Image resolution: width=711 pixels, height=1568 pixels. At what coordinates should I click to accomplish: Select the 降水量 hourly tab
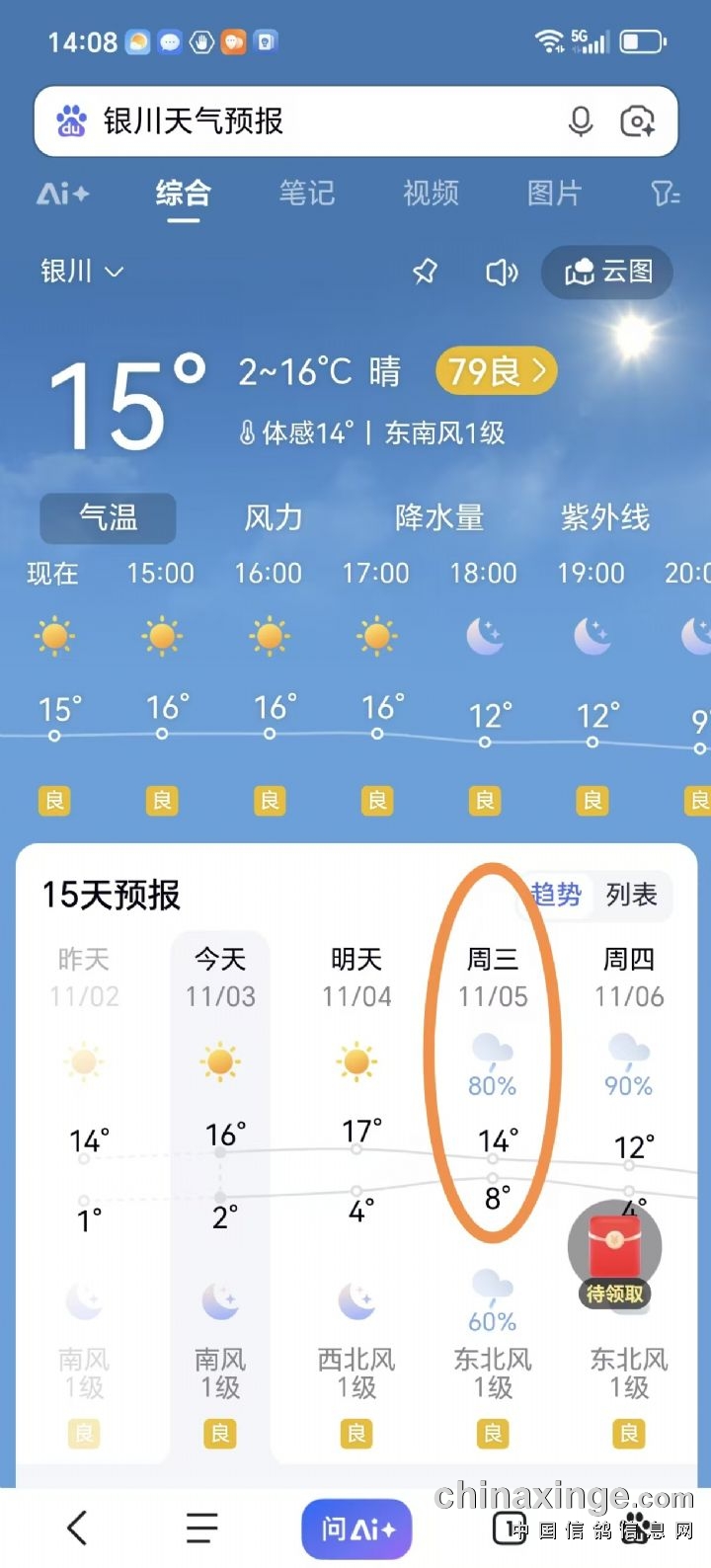click(439, 517)
